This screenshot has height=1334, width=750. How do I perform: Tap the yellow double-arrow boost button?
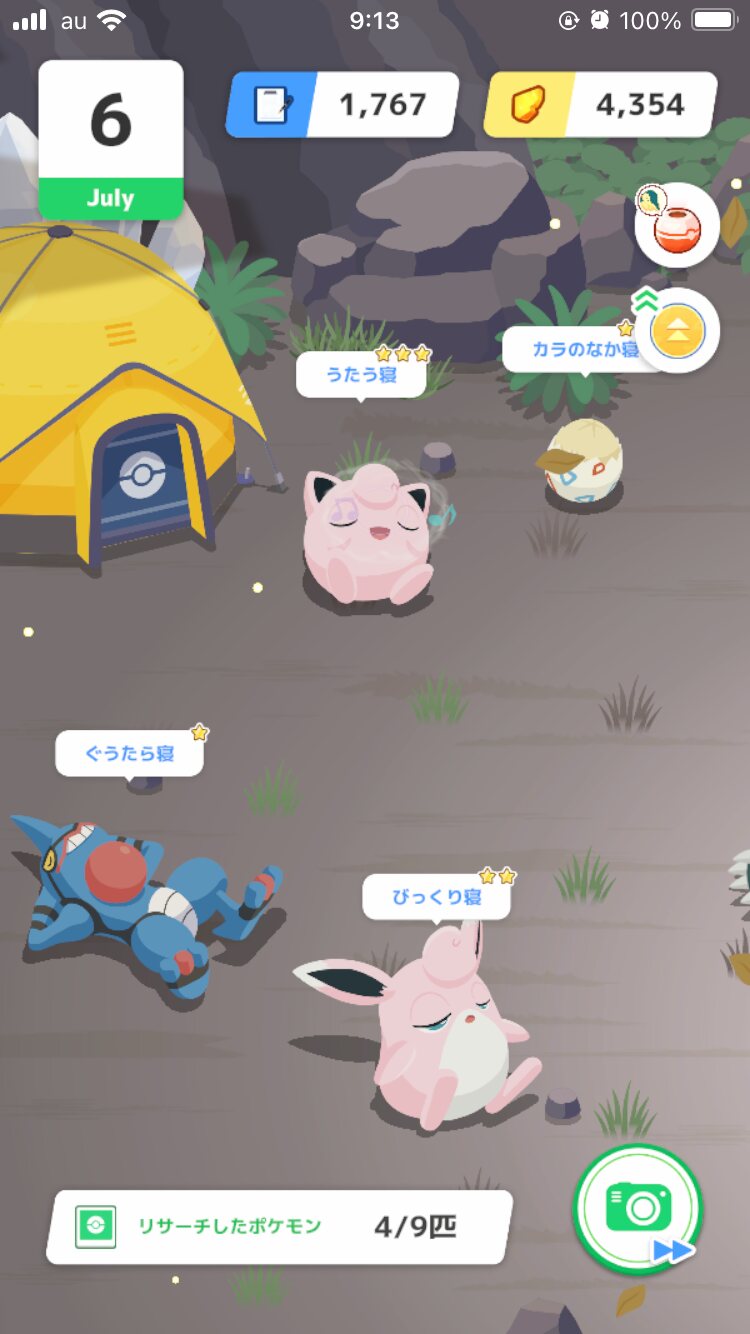click(677, 331)
